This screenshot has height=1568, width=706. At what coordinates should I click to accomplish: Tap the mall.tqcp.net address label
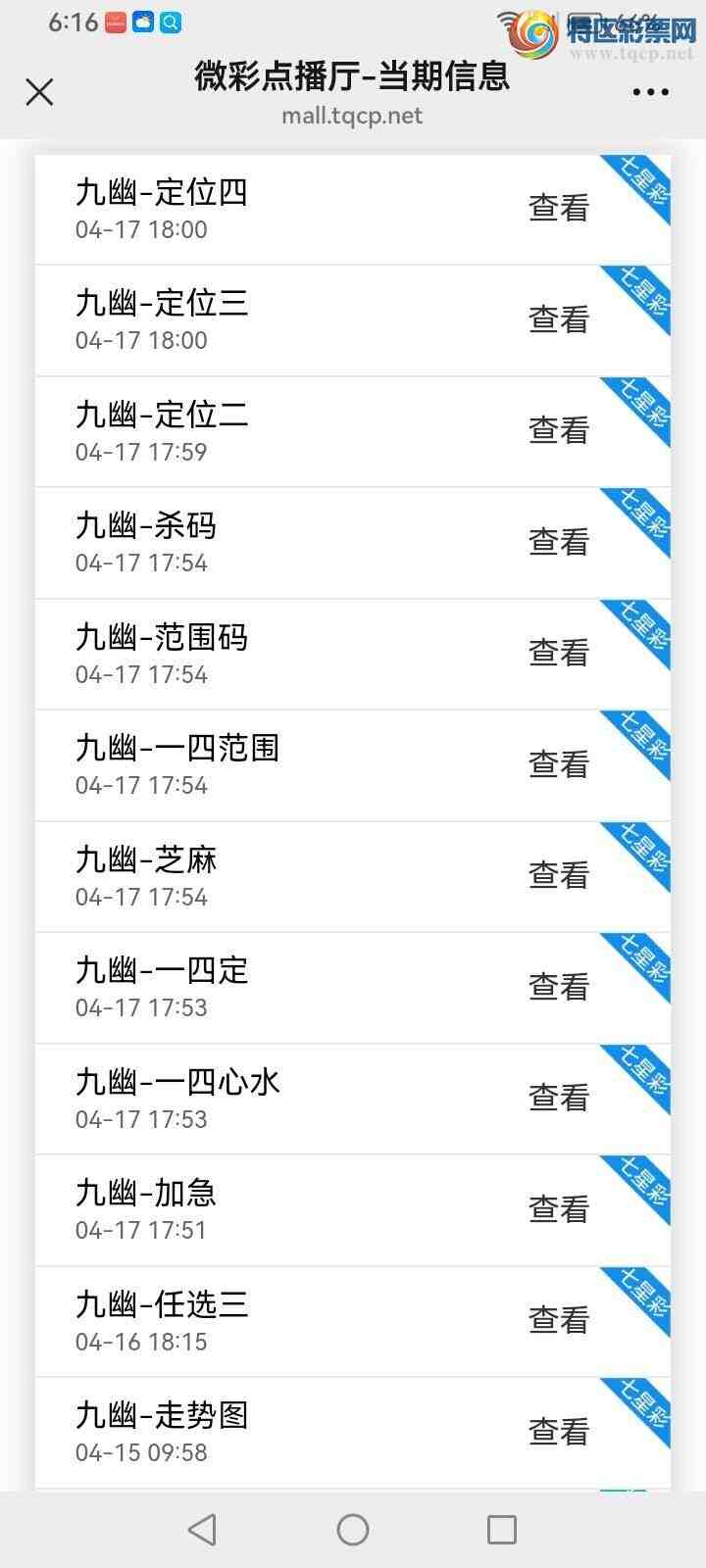[351, 116]
